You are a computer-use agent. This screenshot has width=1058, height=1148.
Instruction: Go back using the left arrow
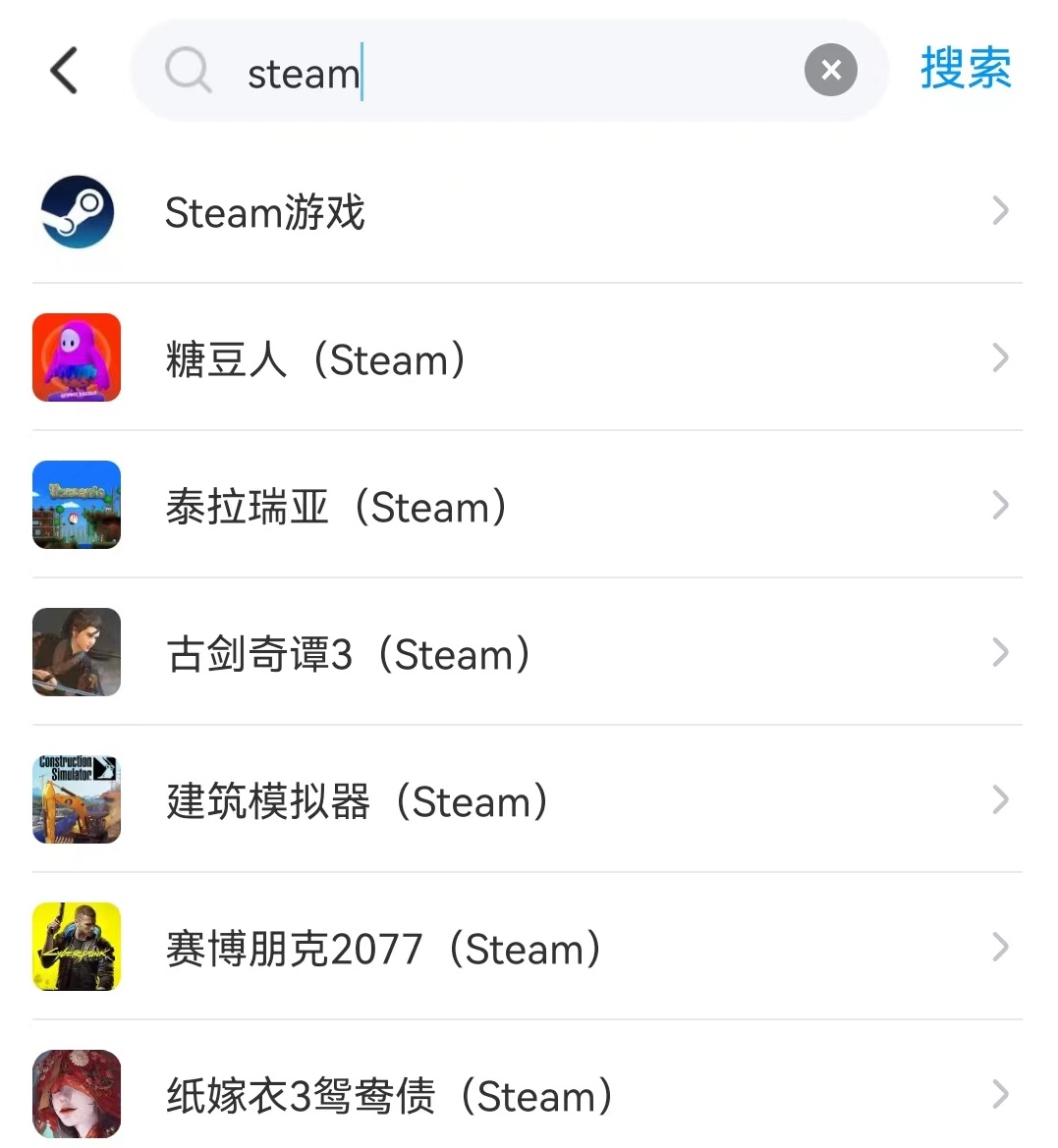[x=64, y=71]
